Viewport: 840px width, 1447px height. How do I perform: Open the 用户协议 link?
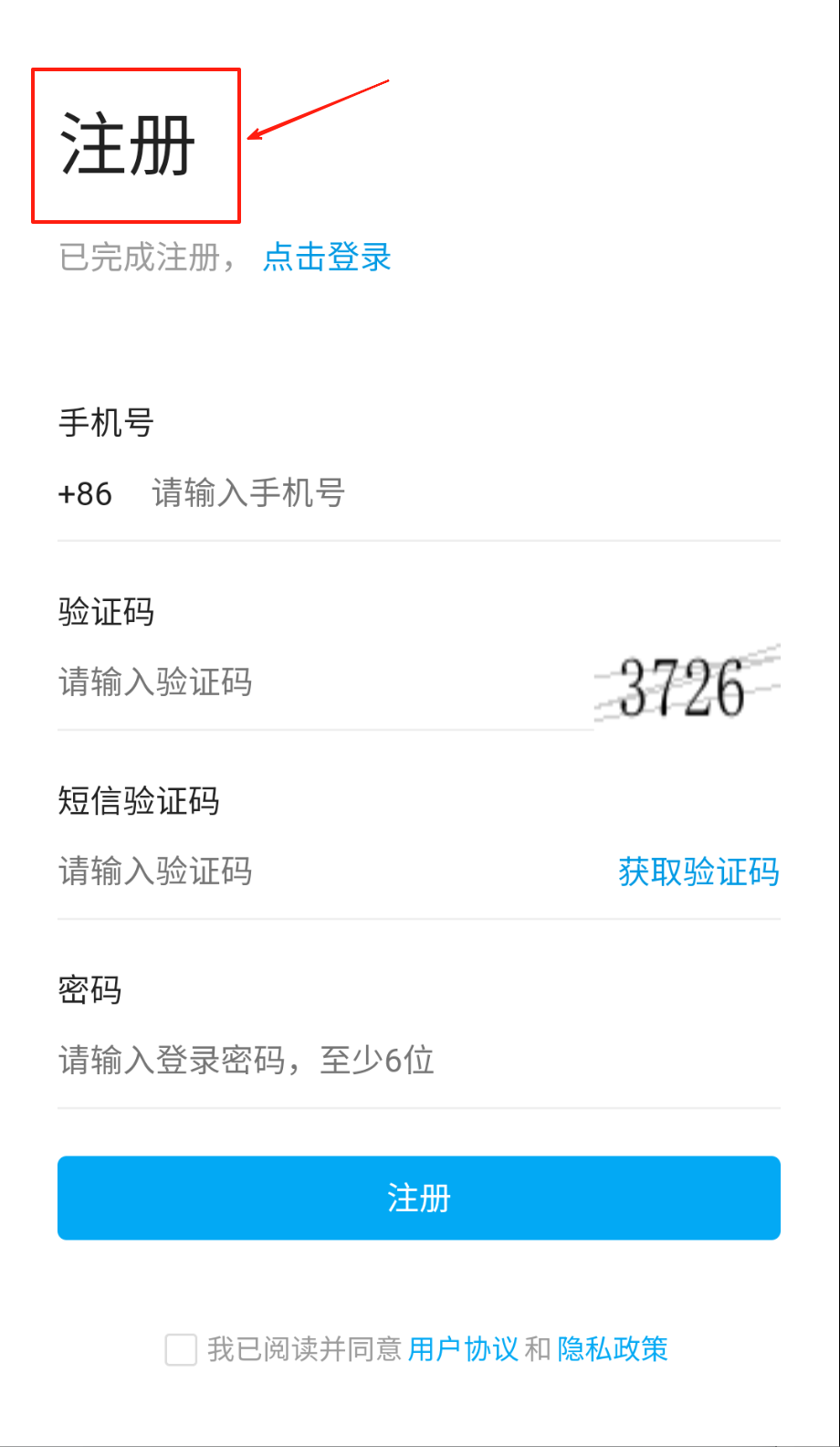click(463, 1349)
